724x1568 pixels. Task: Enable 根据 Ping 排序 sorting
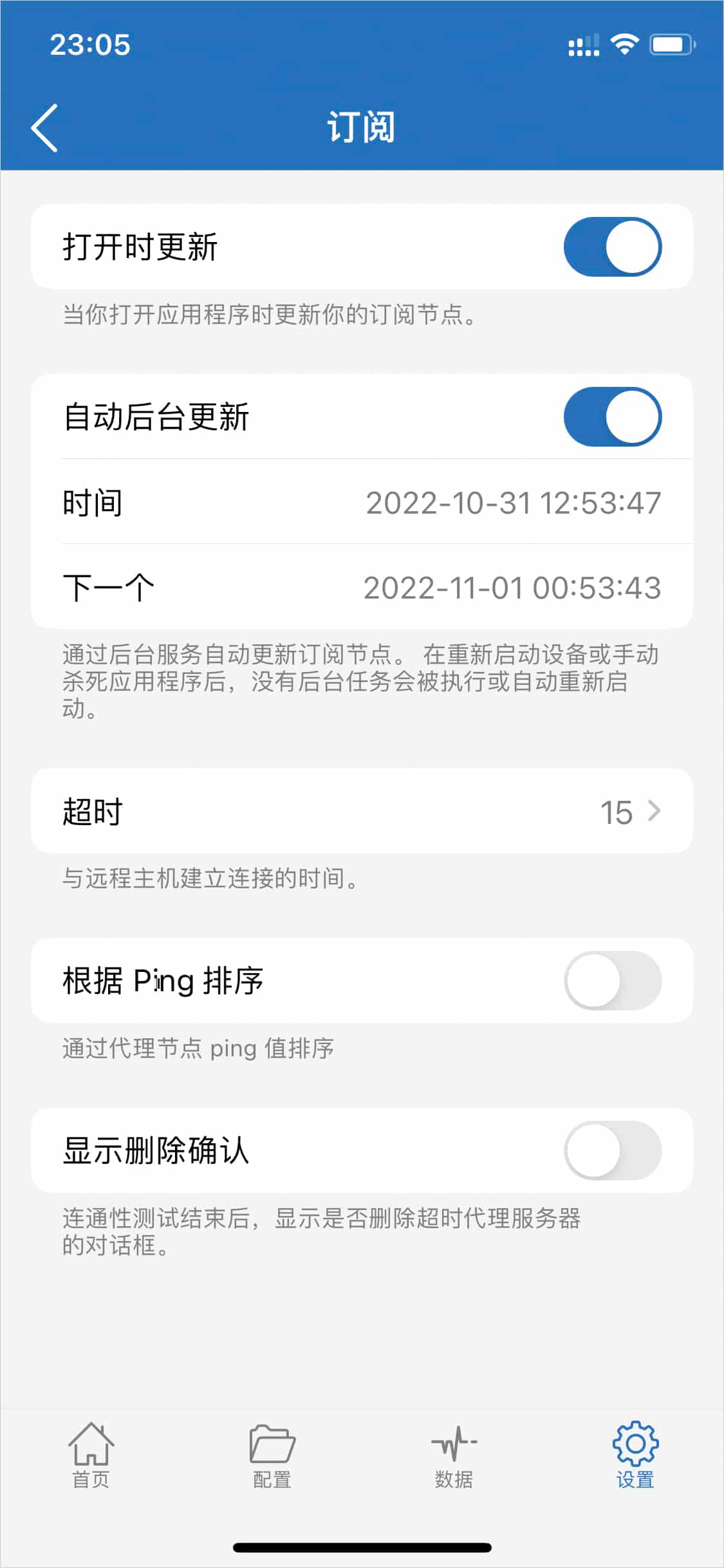coord(611,981)
